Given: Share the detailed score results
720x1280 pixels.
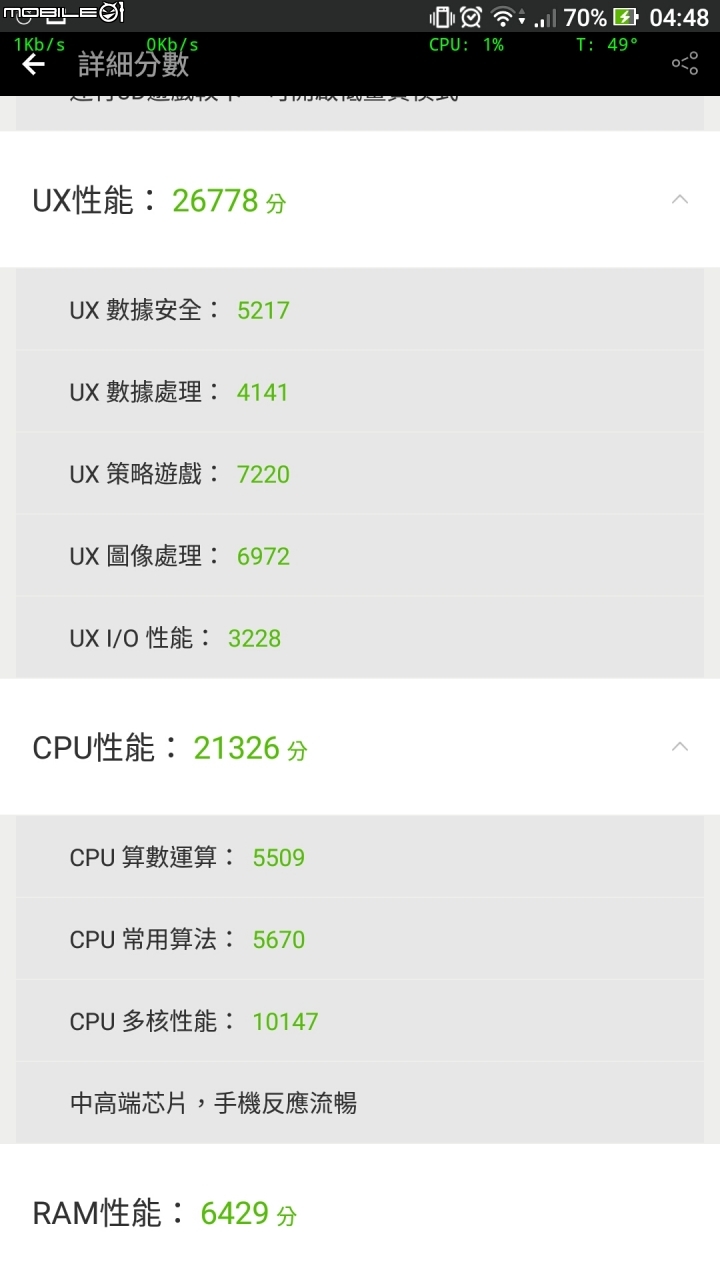Looking at the screenshot, I should point(685,64).
